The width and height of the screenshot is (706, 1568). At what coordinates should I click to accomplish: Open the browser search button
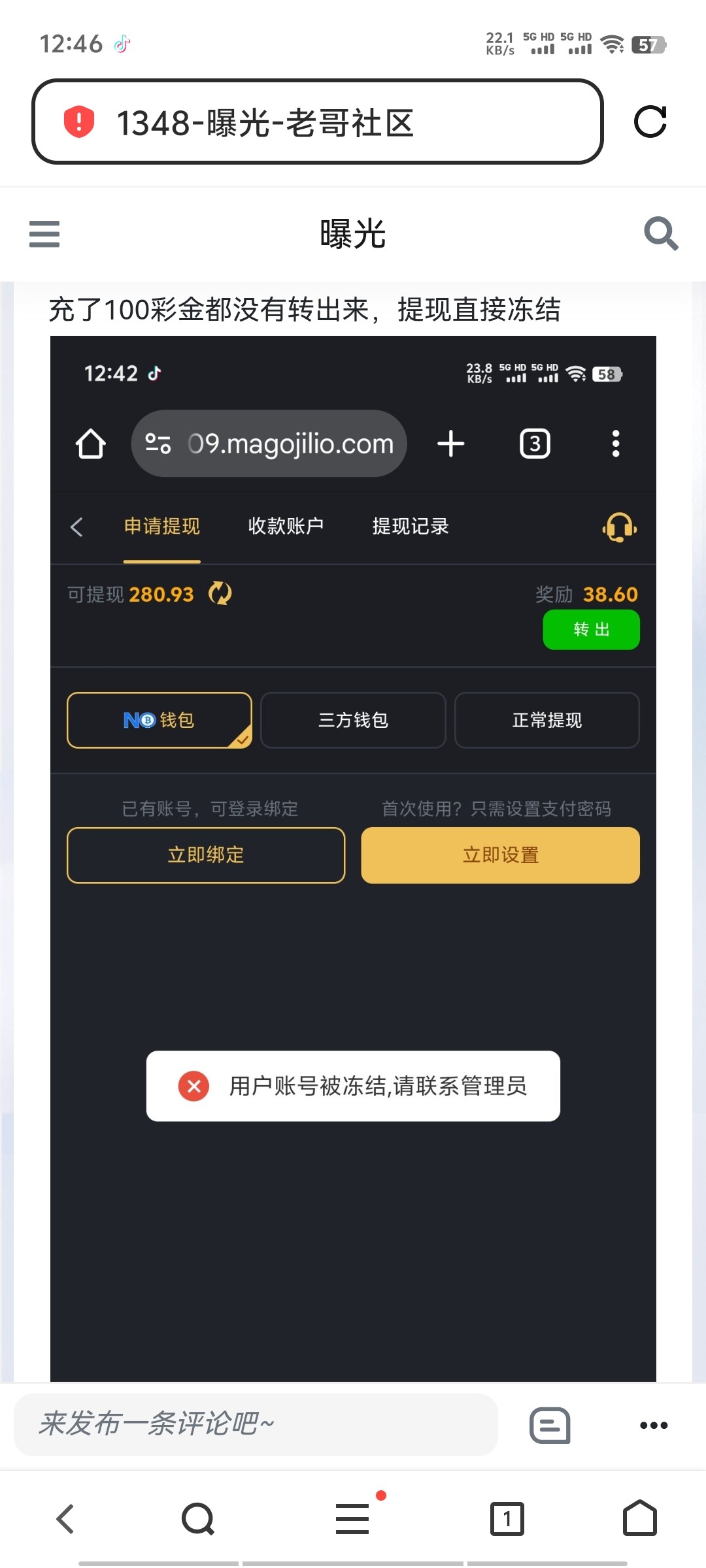point(198,1518)
